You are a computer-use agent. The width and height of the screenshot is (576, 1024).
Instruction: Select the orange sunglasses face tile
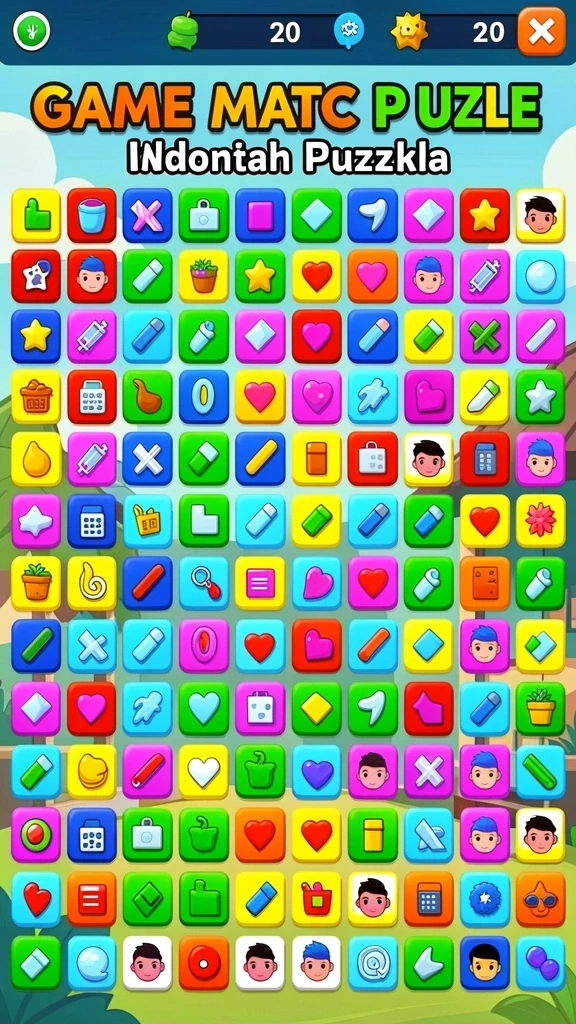point(541,899)
